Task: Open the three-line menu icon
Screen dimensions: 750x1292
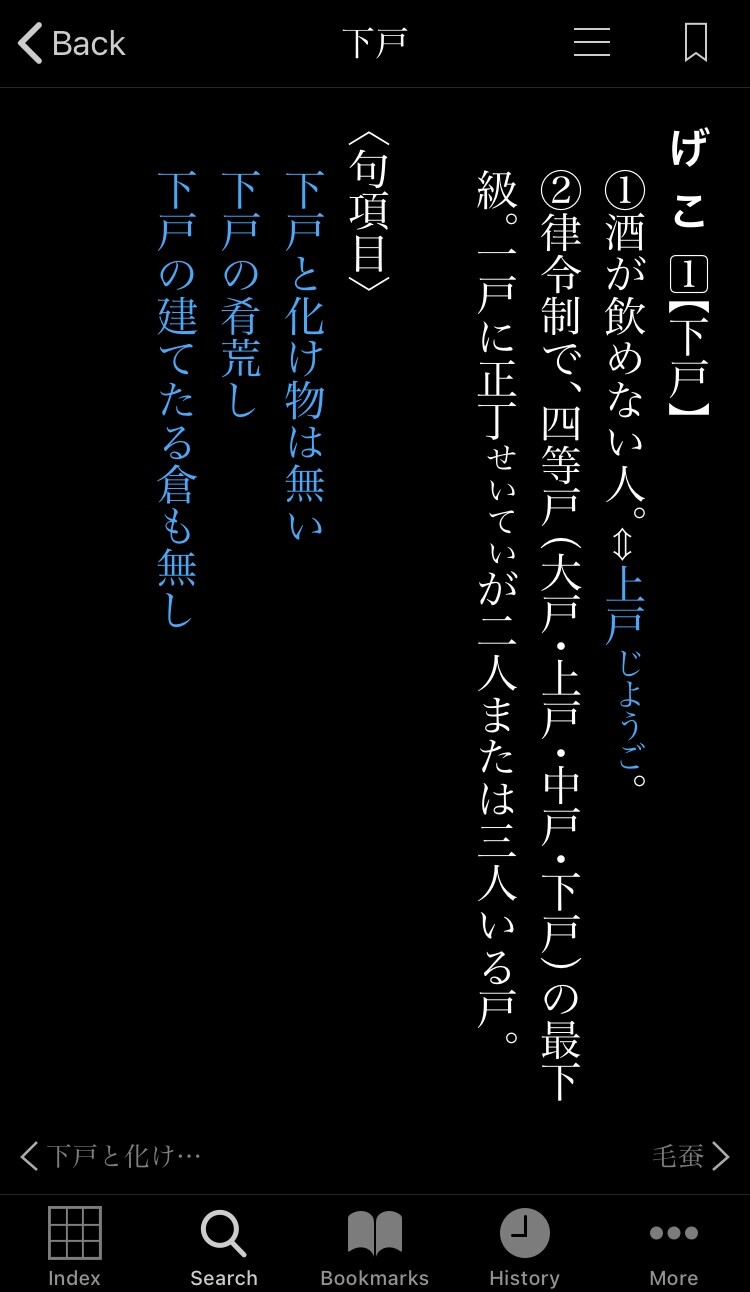Action: click(x=591, y=43)
